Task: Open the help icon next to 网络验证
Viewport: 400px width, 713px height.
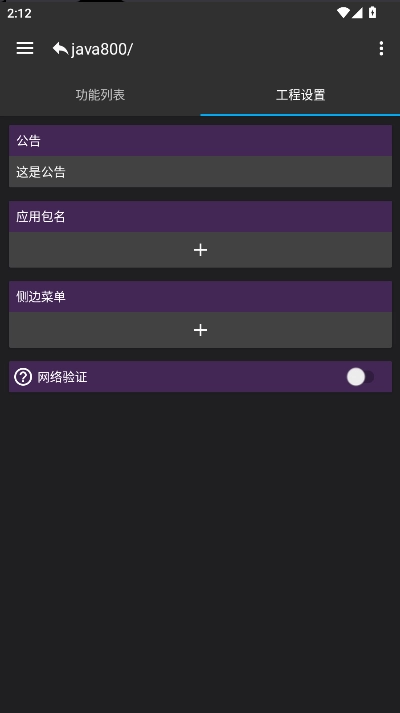Action: click(x=23, y=377)
